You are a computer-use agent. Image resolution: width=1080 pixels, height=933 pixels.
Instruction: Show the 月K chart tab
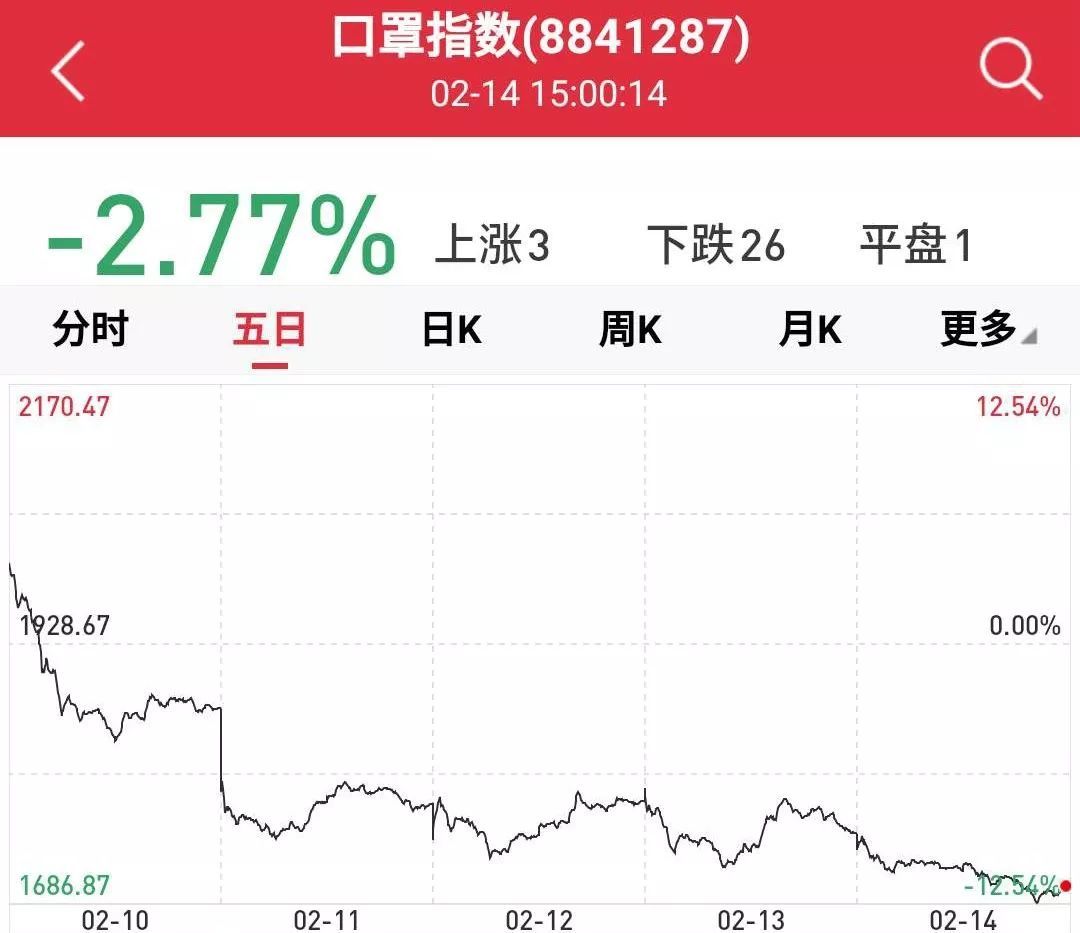pos(810,329)
